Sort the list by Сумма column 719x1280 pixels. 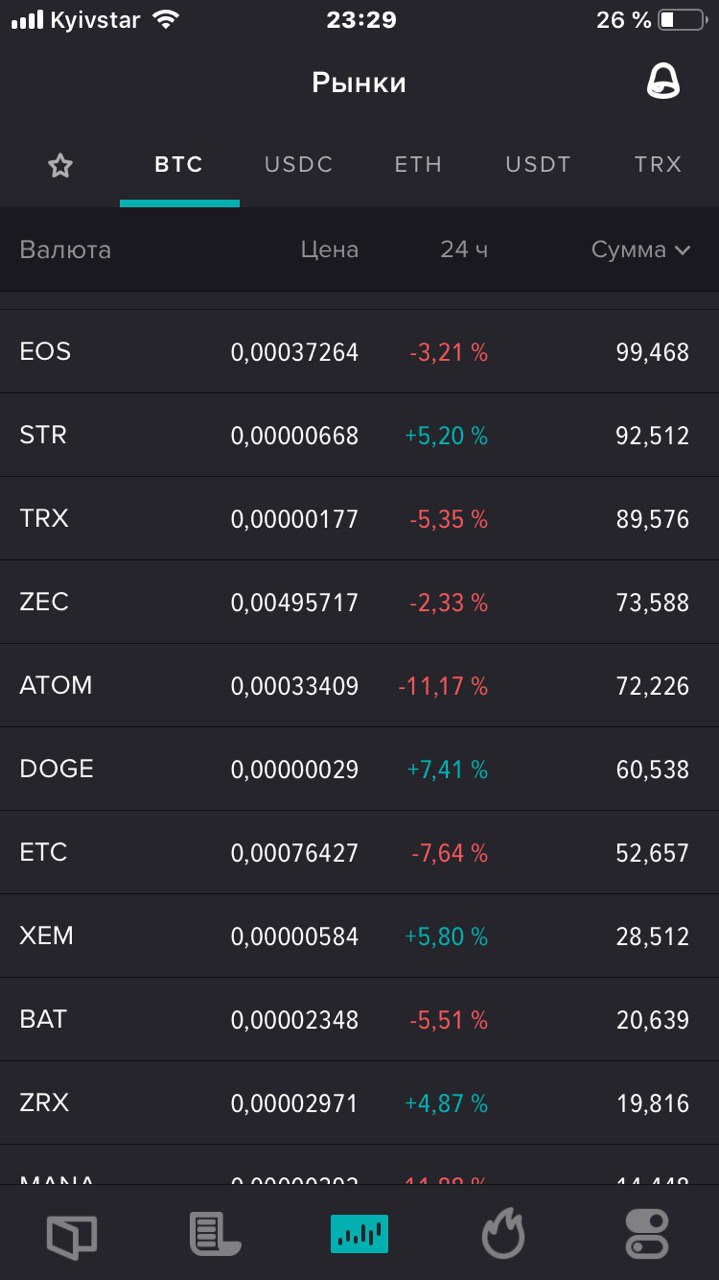(640, 250)
